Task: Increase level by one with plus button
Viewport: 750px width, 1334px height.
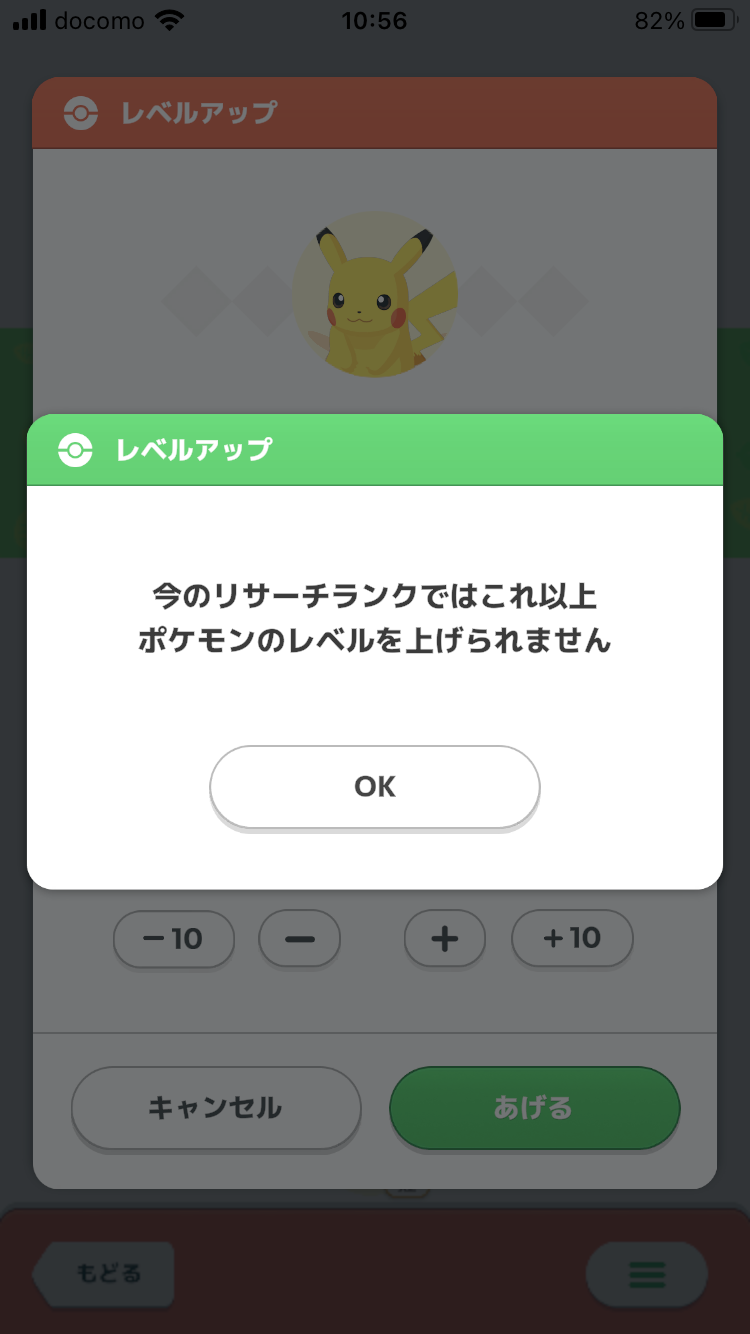Action: click(444, 938)
